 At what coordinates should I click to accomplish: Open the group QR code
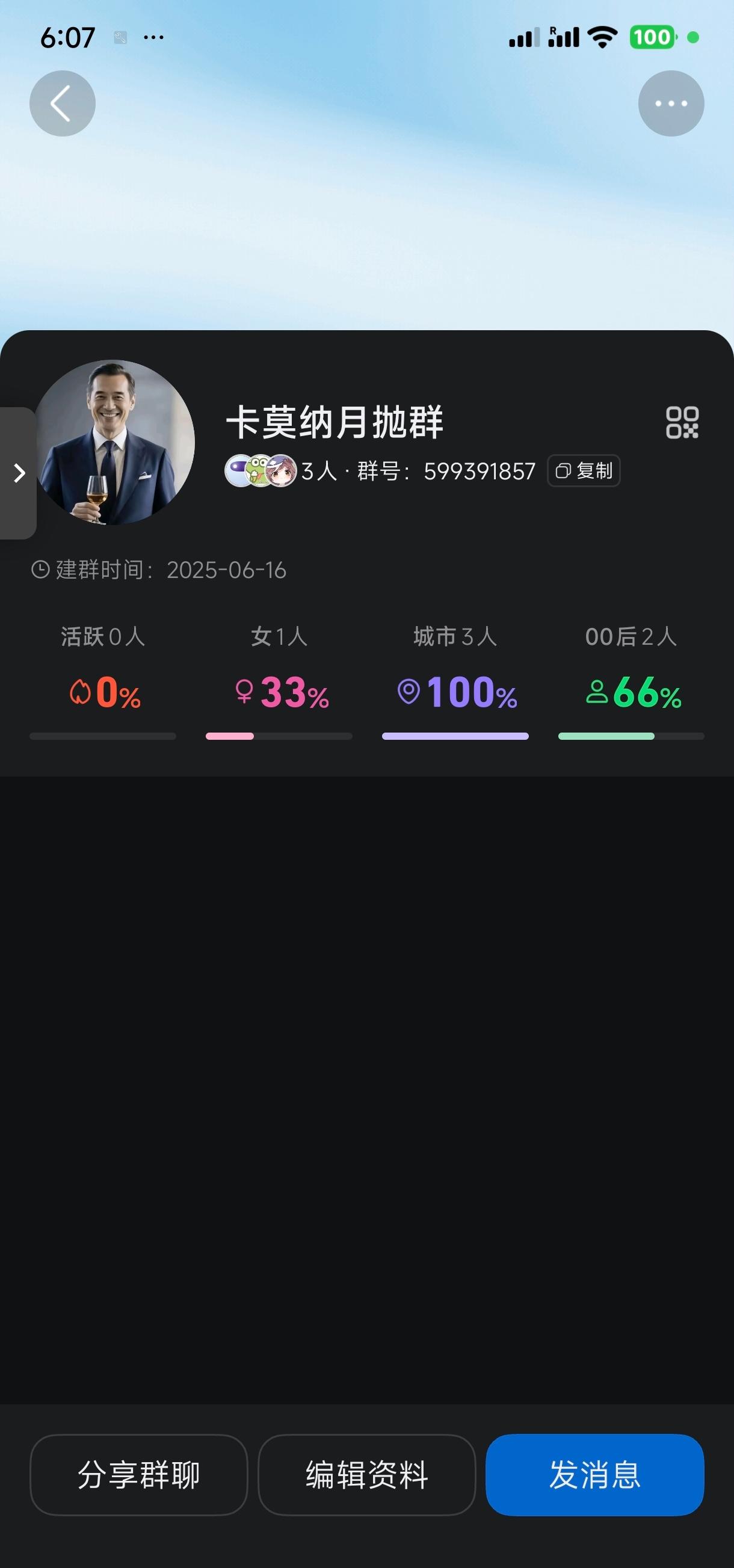pos(682,422)
